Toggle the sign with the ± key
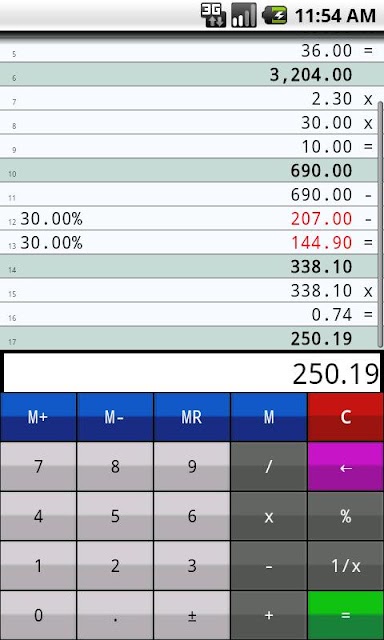 [192, 616]
